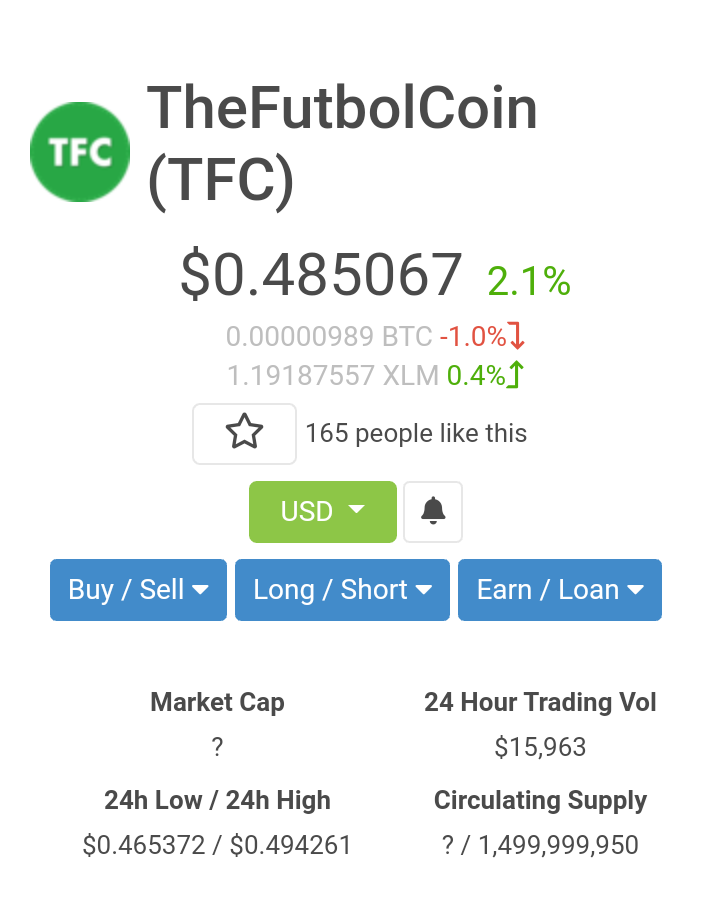Tap the star to favorite TheFutbolCoin

(244, 433)
